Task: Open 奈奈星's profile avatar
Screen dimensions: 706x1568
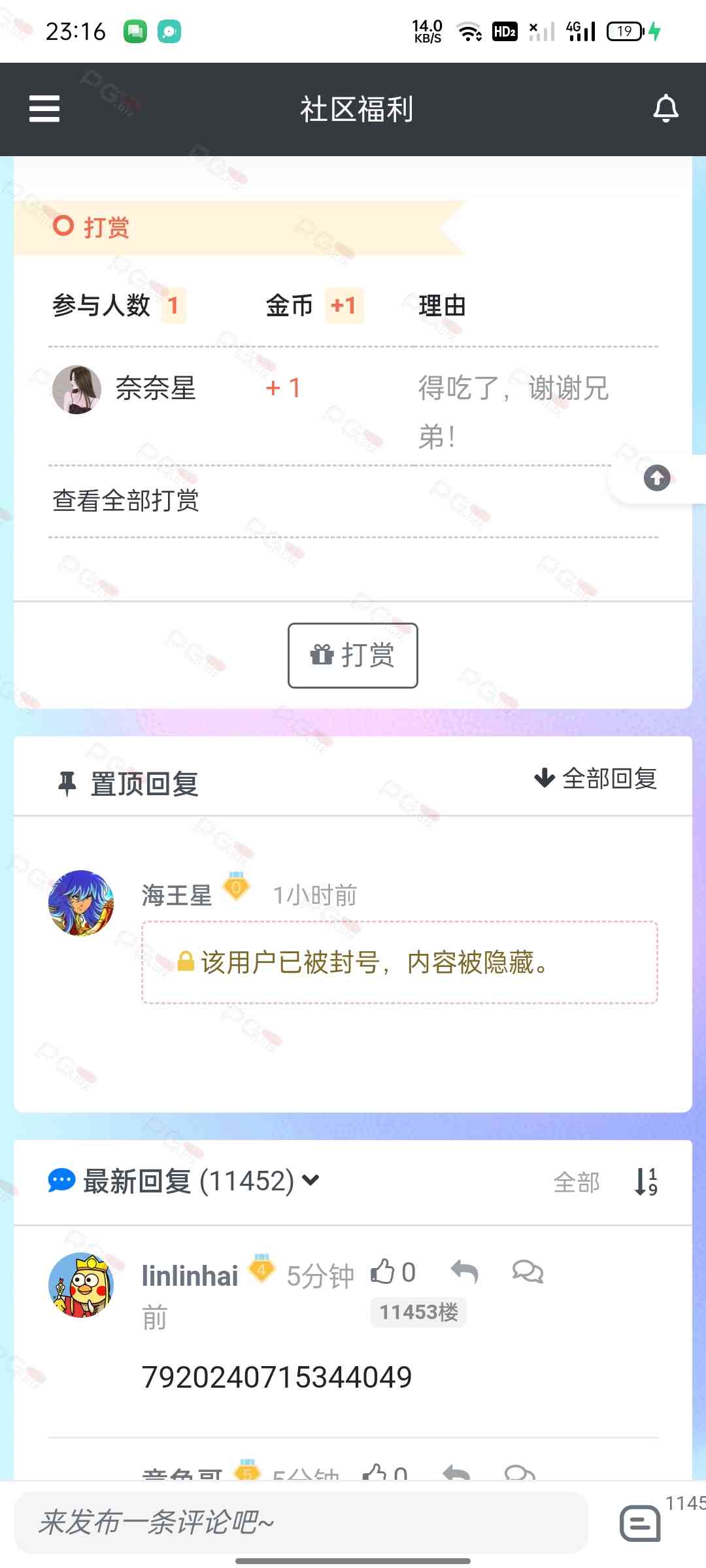Action: point(76,389)
